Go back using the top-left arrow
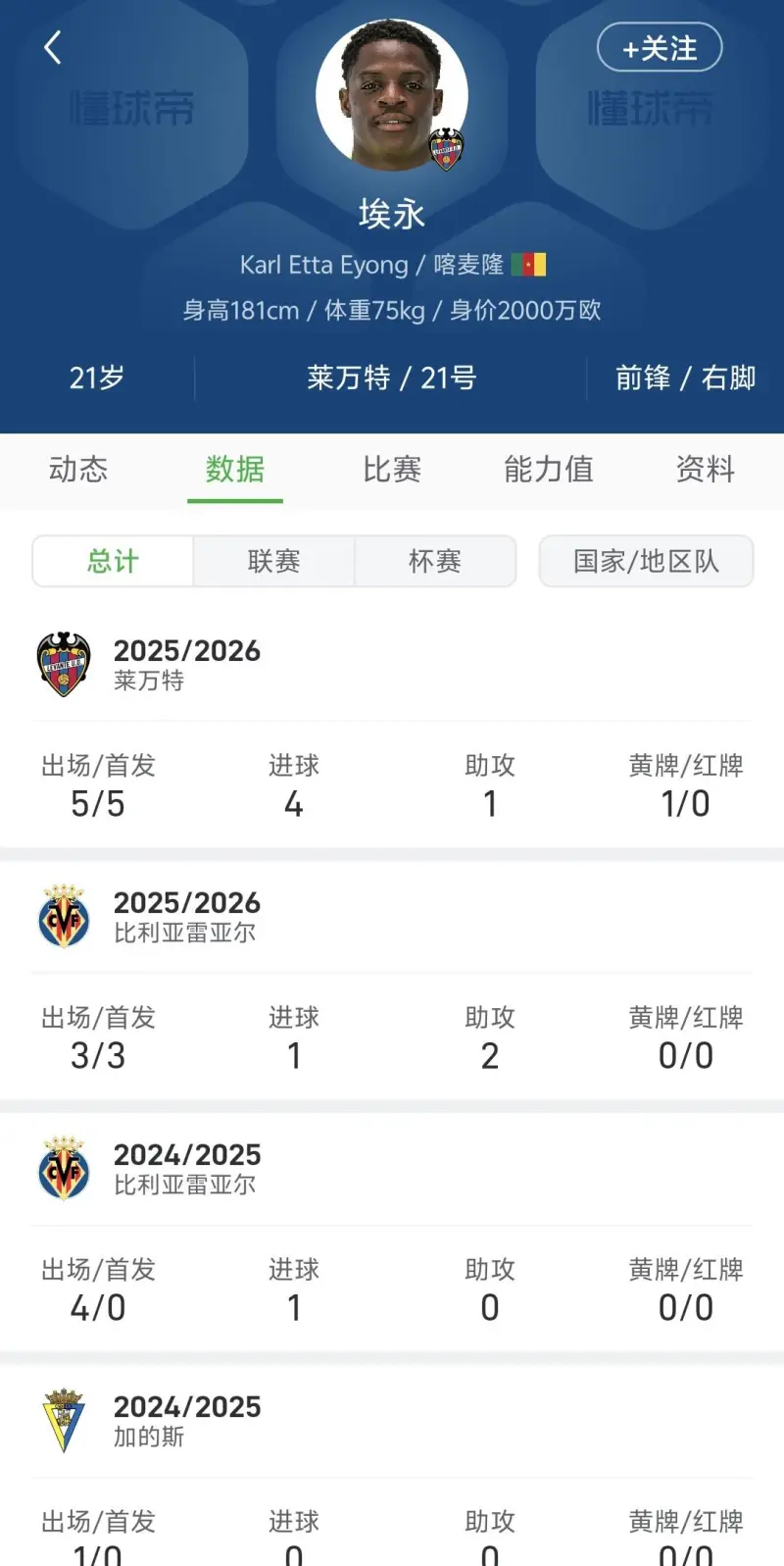Image resolution: width=784 pixels, height=1566 pixels. (x=53, y=47)
